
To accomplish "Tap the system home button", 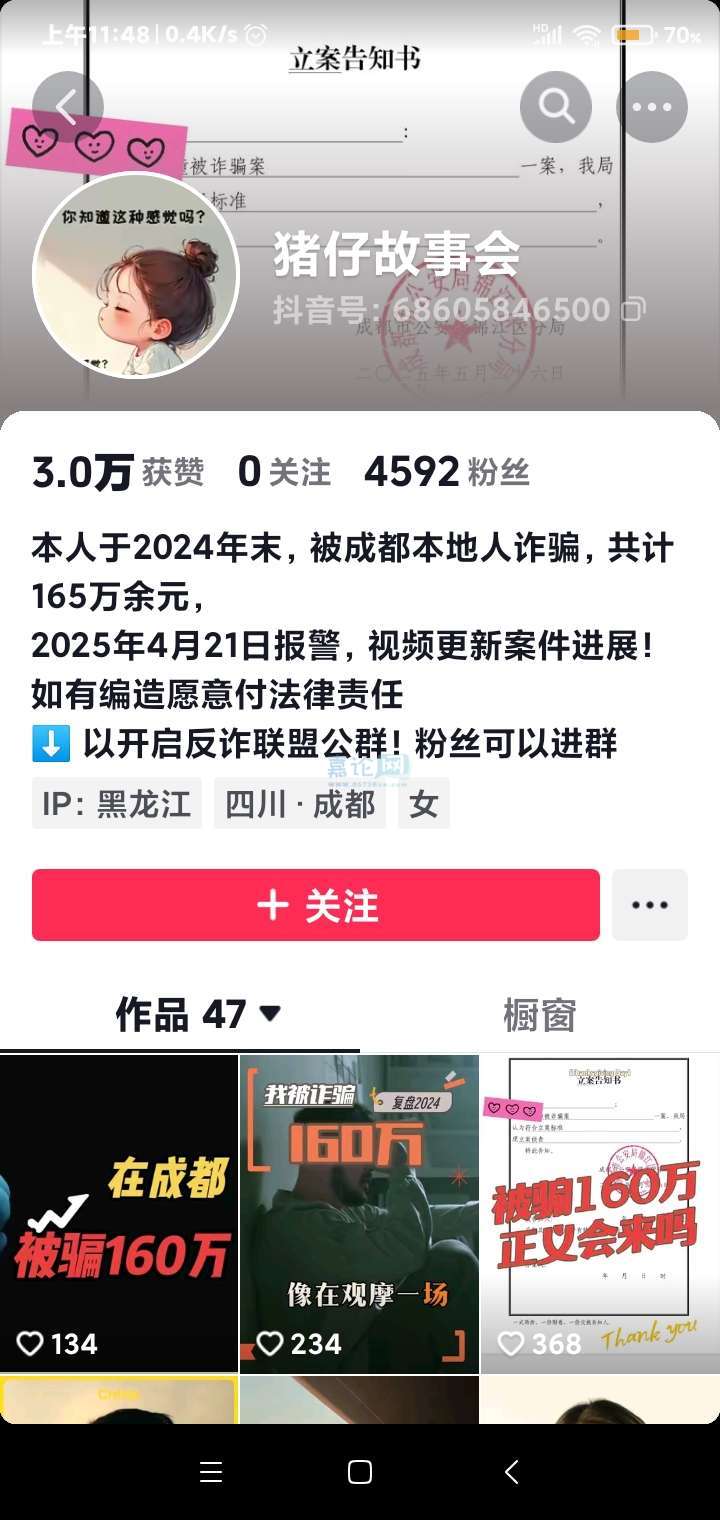I will pyautogui.click(x=360, y=1471).
